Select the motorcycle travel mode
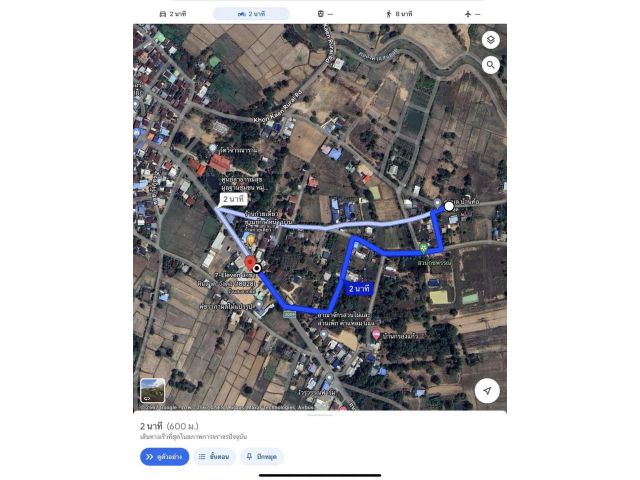This screenshot has height=480, width=640. pyautogui.click(x=251, y=14)
